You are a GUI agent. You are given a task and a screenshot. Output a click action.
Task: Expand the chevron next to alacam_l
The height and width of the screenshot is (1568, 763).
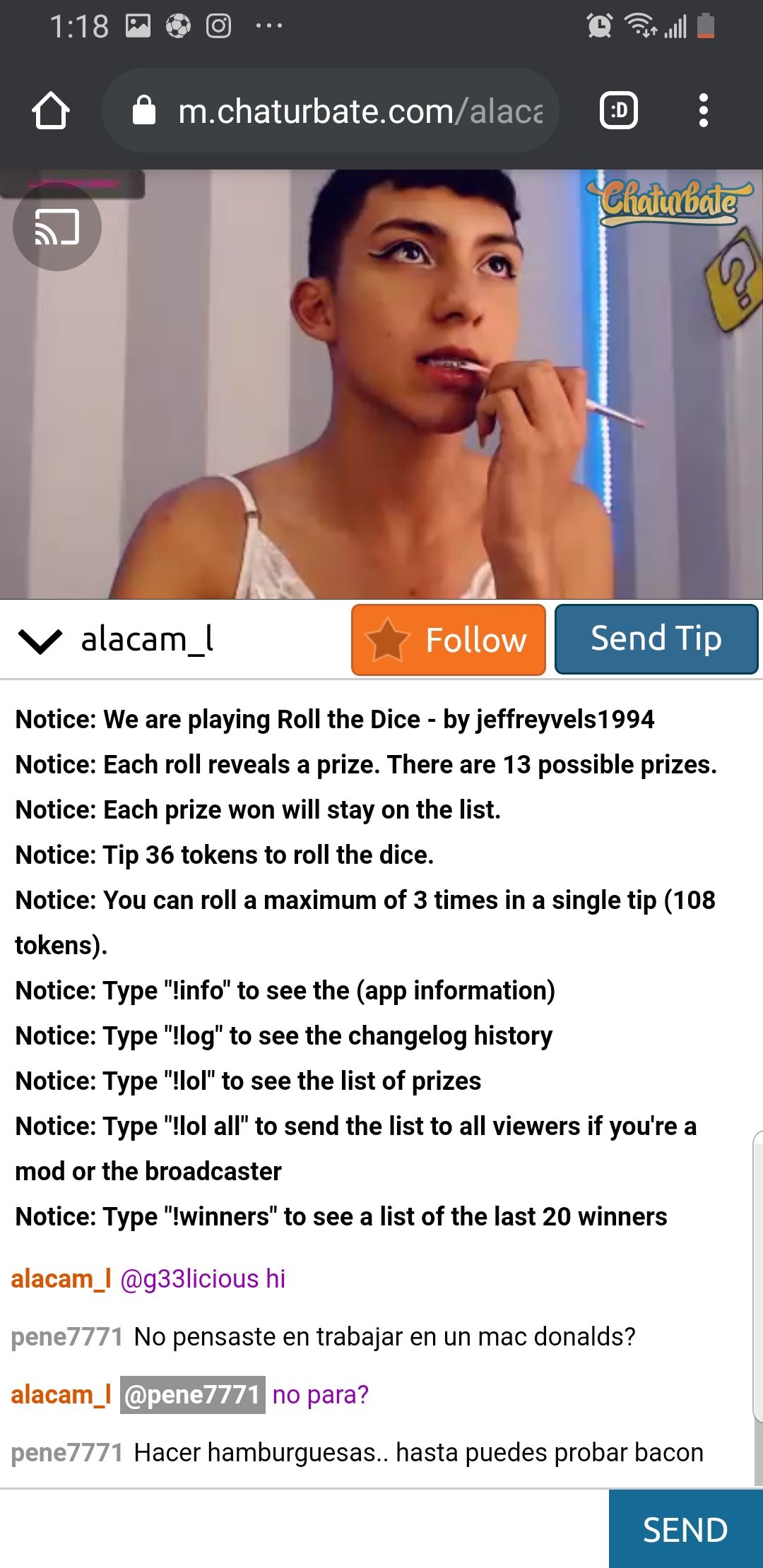(40, 641)
